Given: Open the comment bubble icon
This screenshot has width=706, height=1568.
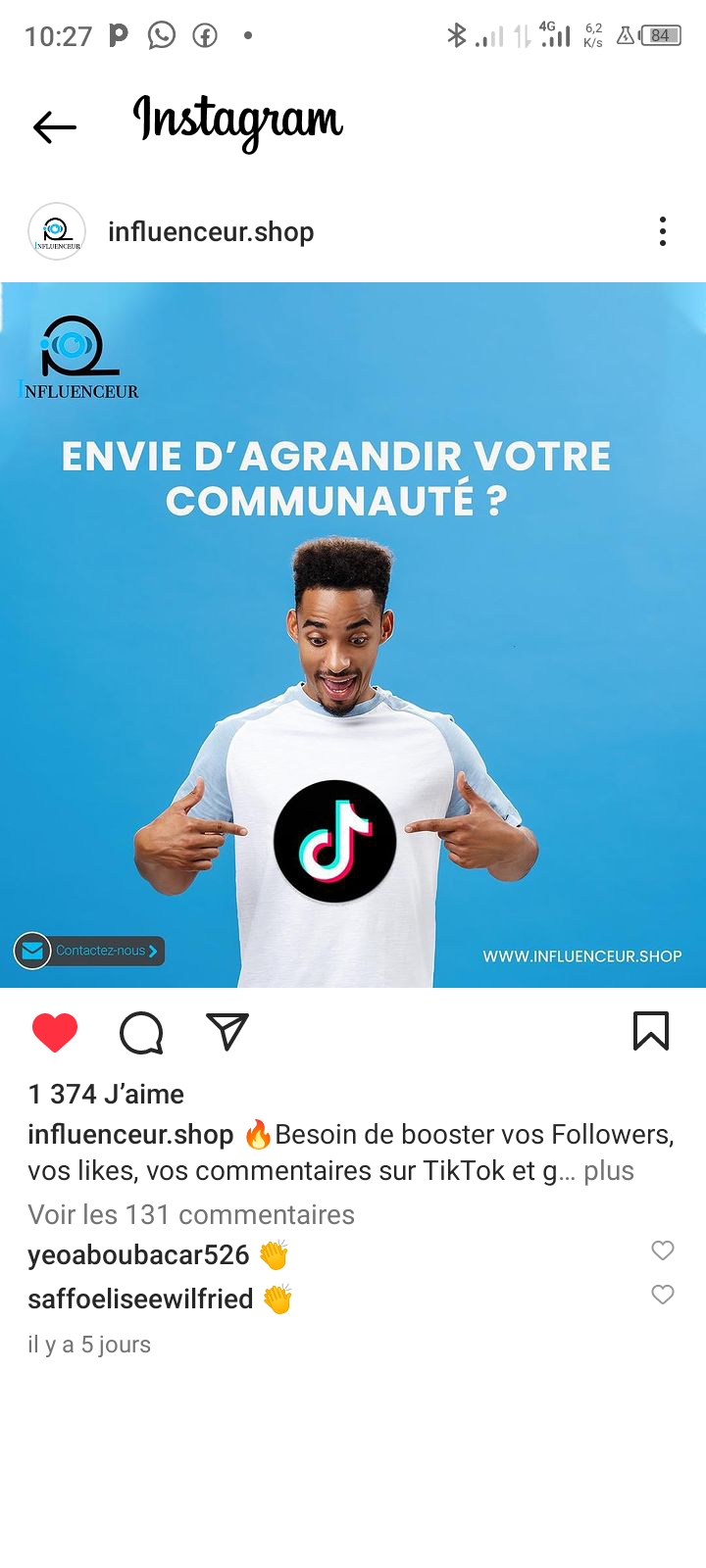Looking at the screenshot, I should pos(141,1033).
